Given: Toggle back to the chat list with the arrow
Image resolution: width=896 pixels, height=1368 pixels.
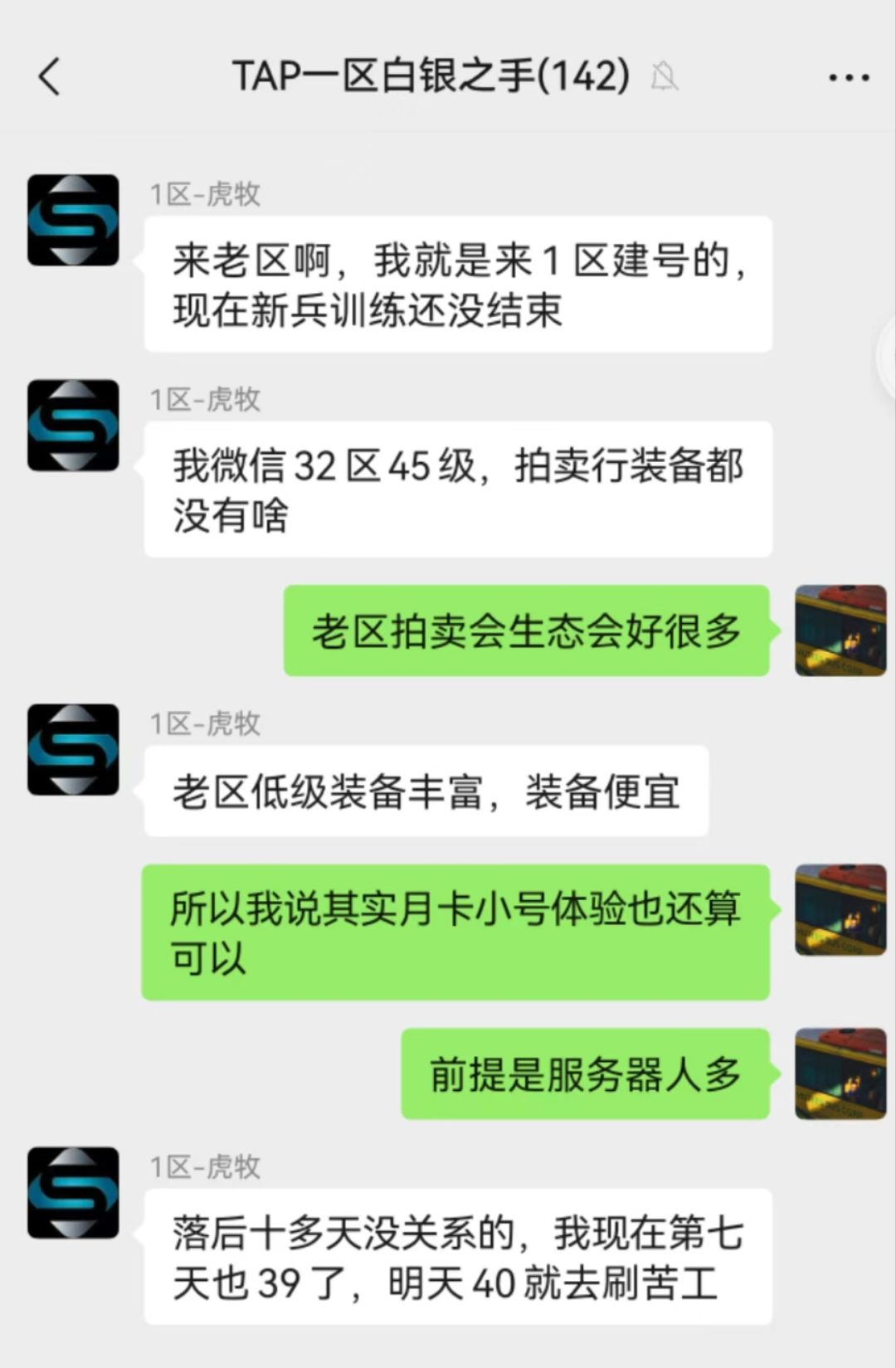Looking at the screenshot, I should (50, 77).
